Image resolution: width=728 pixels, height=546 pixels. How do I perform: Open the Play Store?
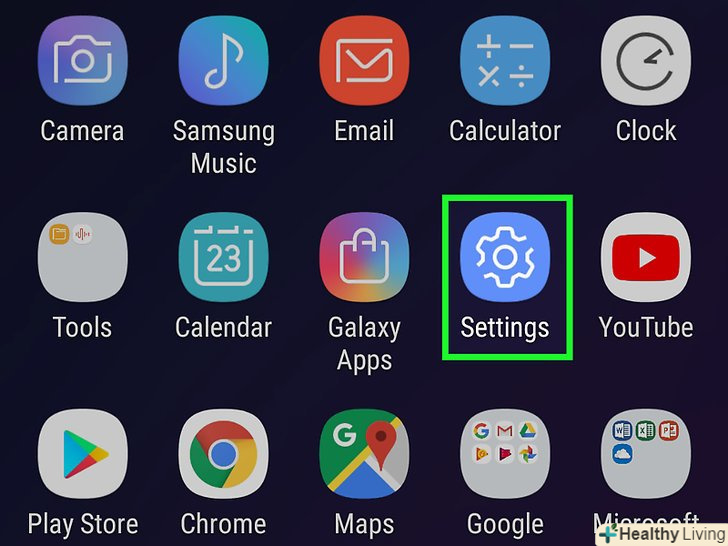tap(82, 453)
